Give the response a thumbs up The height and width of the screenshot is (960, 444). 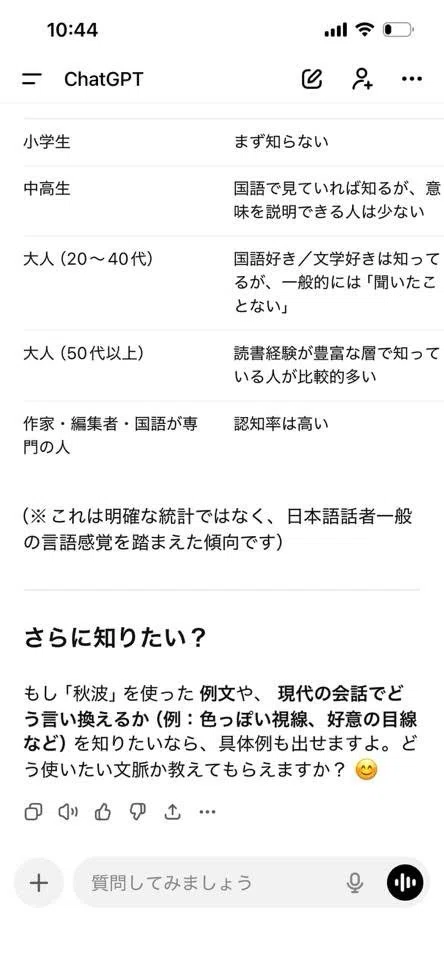[x=102, y=812]
